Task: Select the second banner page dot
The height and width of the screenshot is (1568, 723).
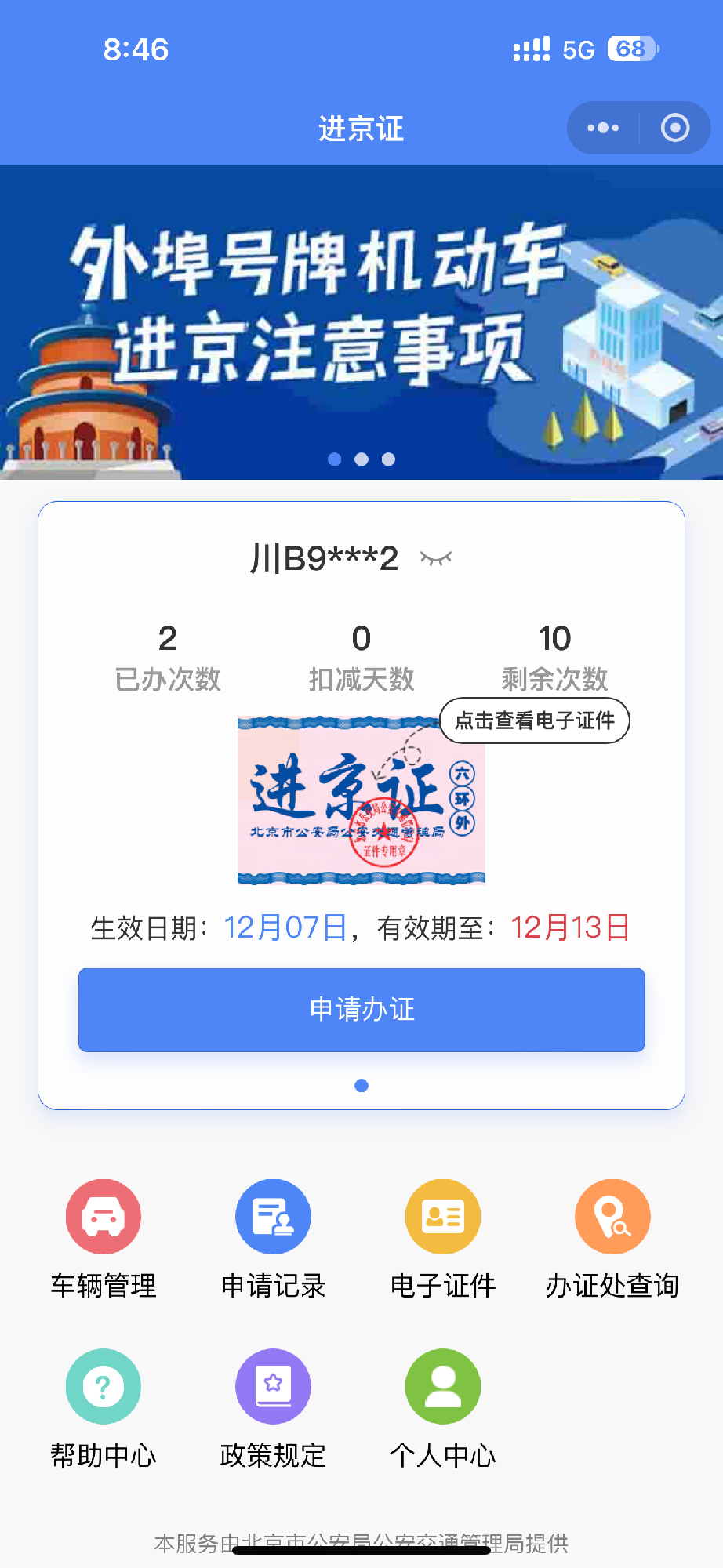Action: [361, 459]
